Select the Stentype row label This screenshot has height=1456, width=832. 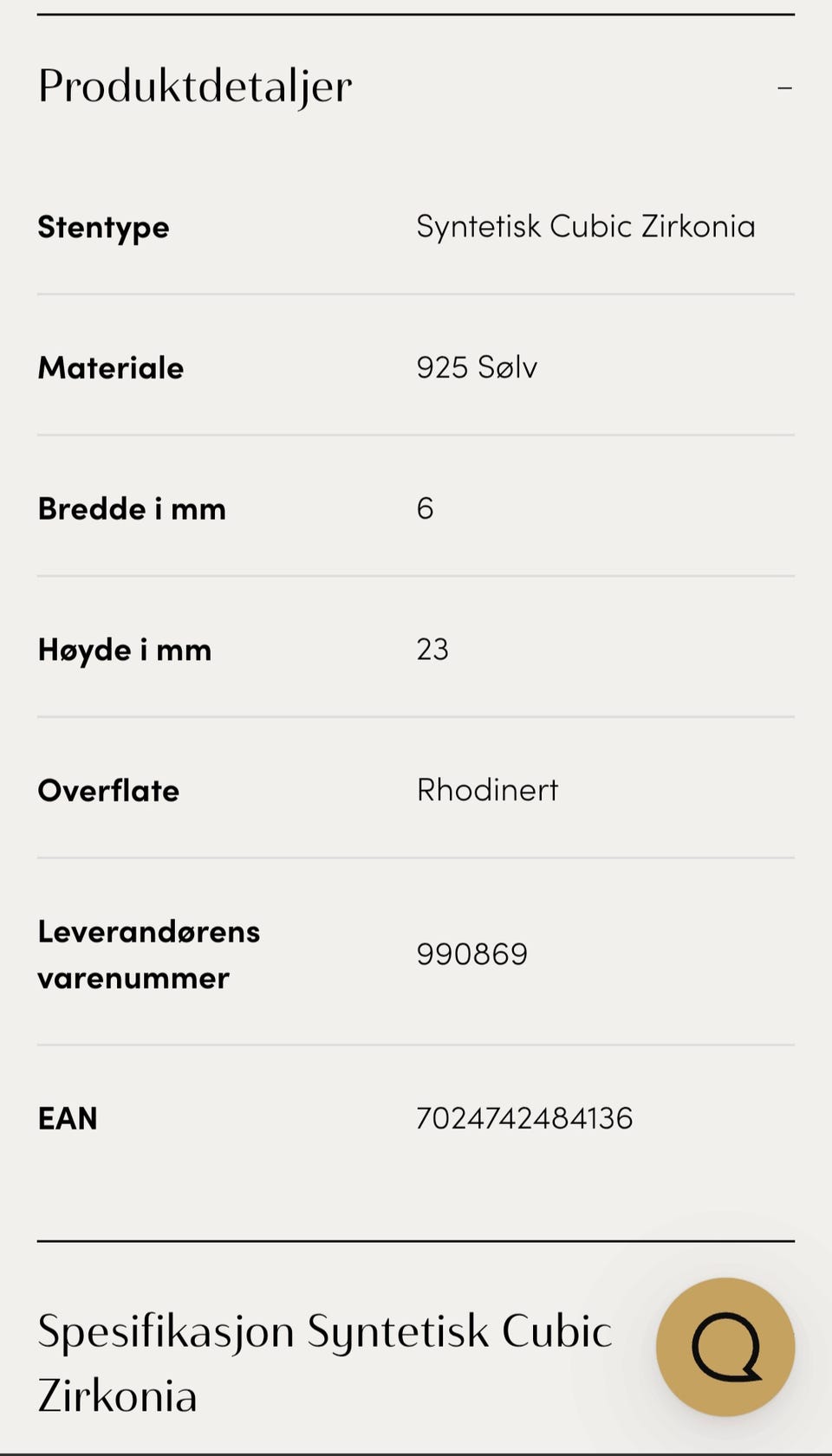[101, 228]
